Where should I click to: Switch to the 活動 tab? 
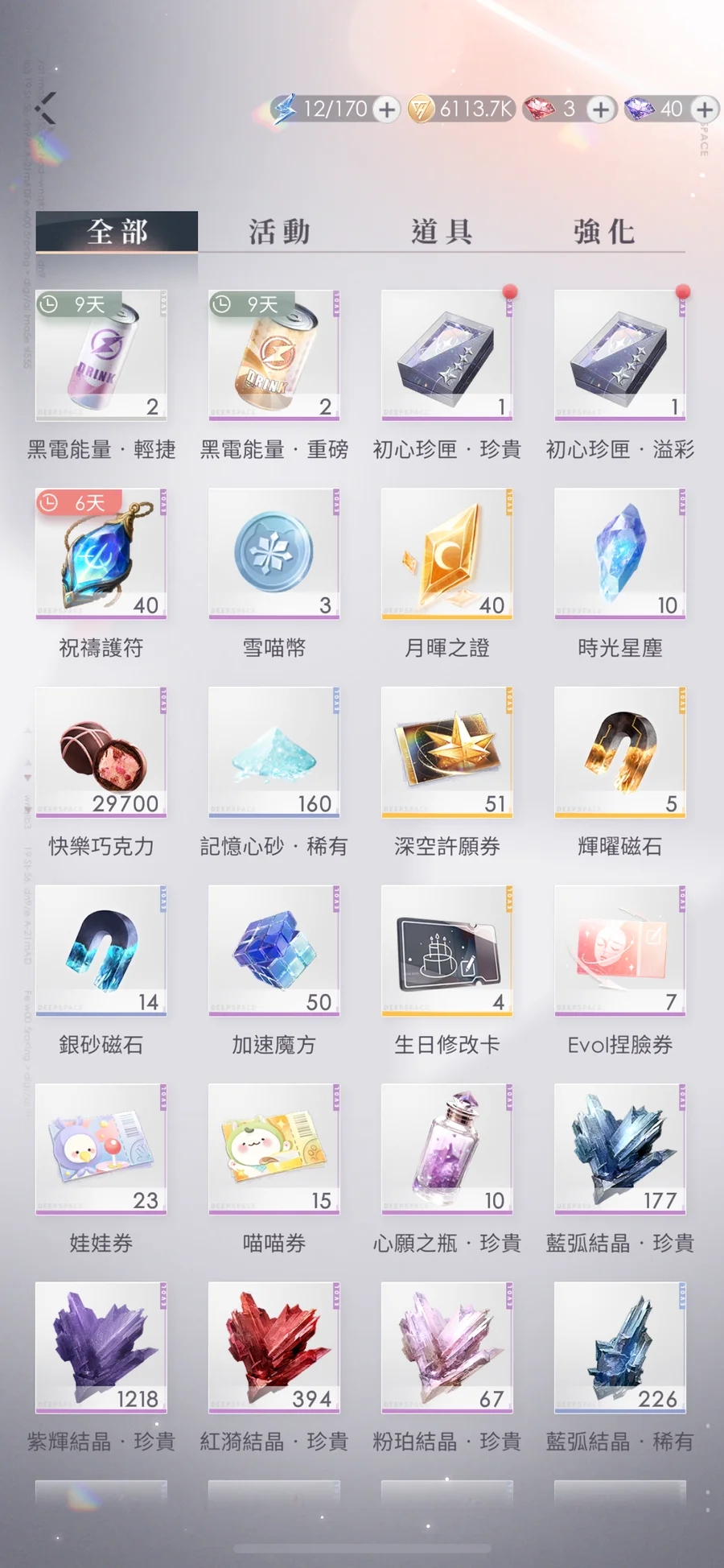tap(279, 232)
